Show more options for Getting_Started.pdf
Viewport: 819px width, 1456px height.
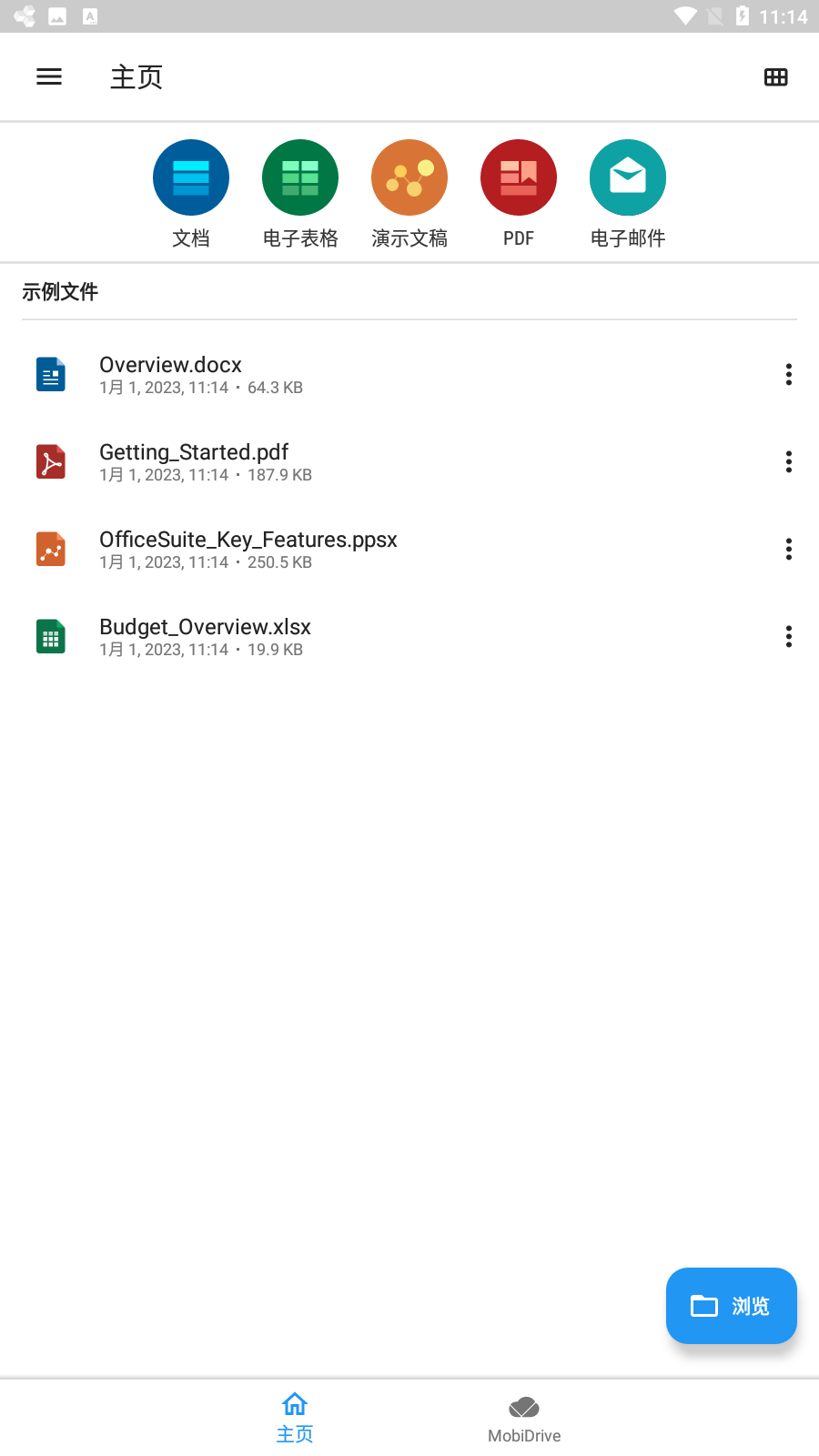click(x=788, y=461)
